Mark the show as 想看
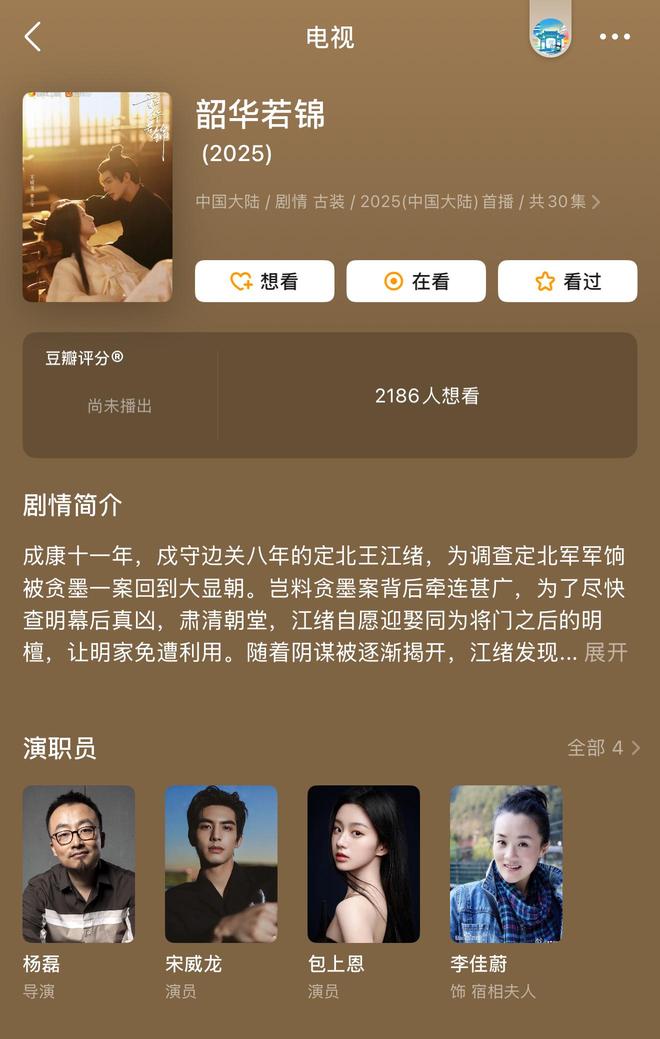The image size is (660, 1039). pos(264,281)
